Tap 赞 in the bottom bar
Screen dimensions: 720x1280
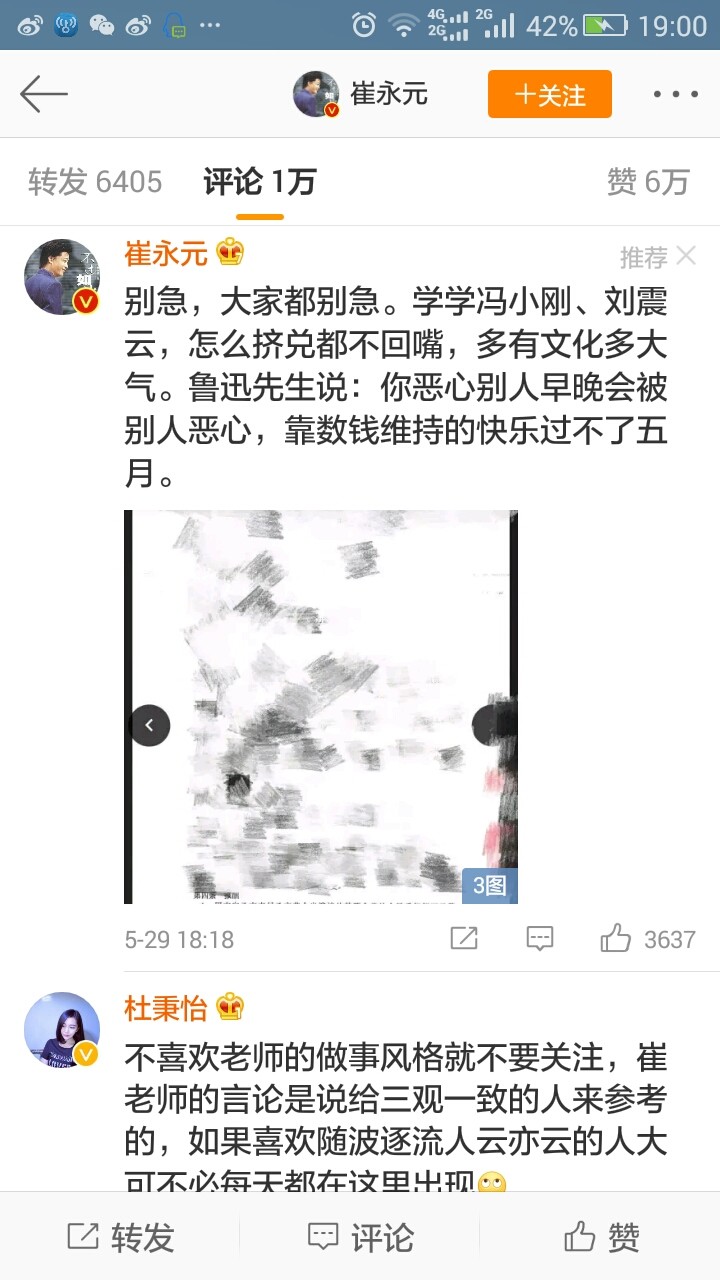pyautogui.click(x=600, y=1237)
